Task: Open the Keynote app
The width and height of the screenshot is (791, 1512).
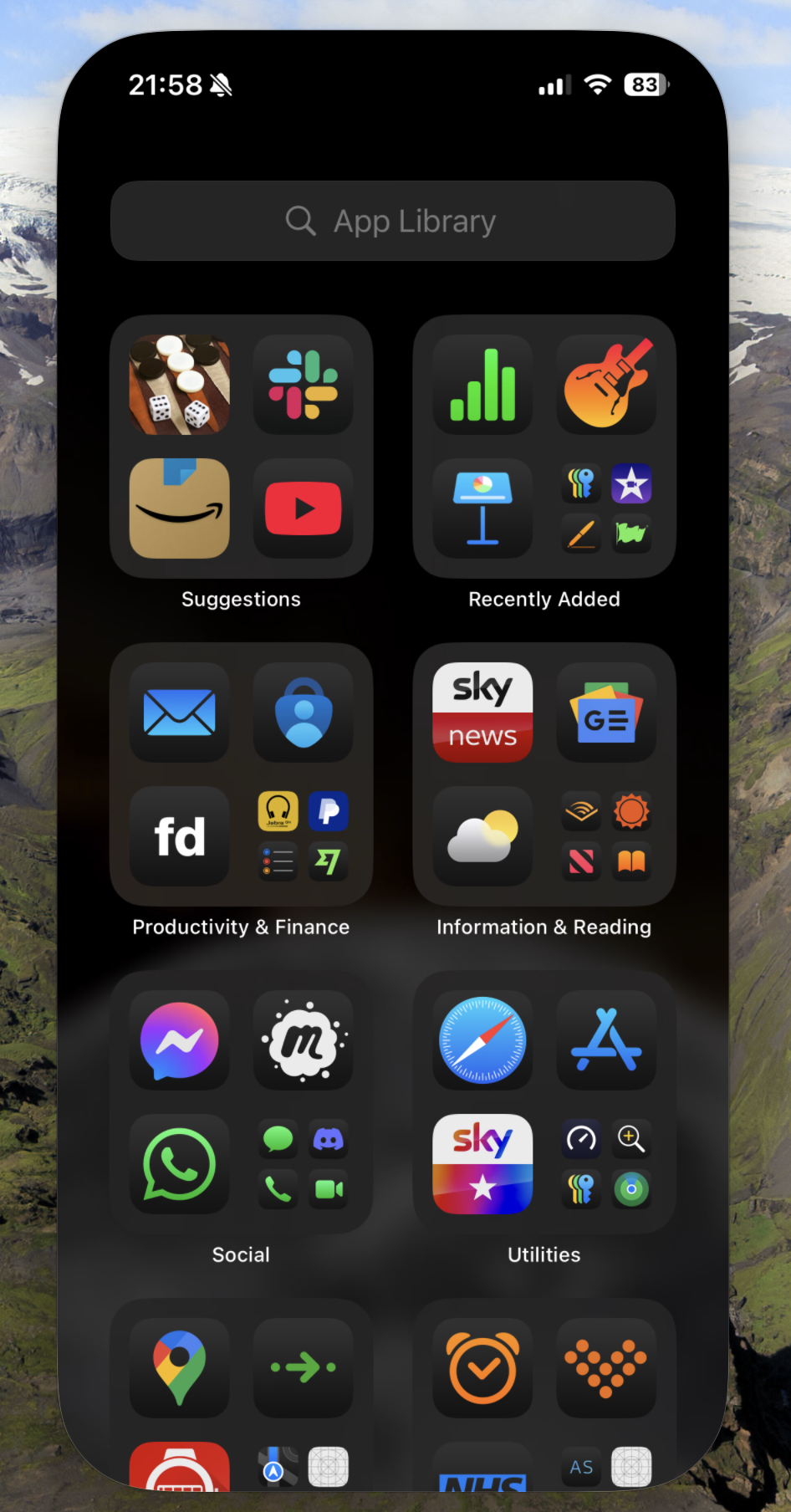Action: 482,508
